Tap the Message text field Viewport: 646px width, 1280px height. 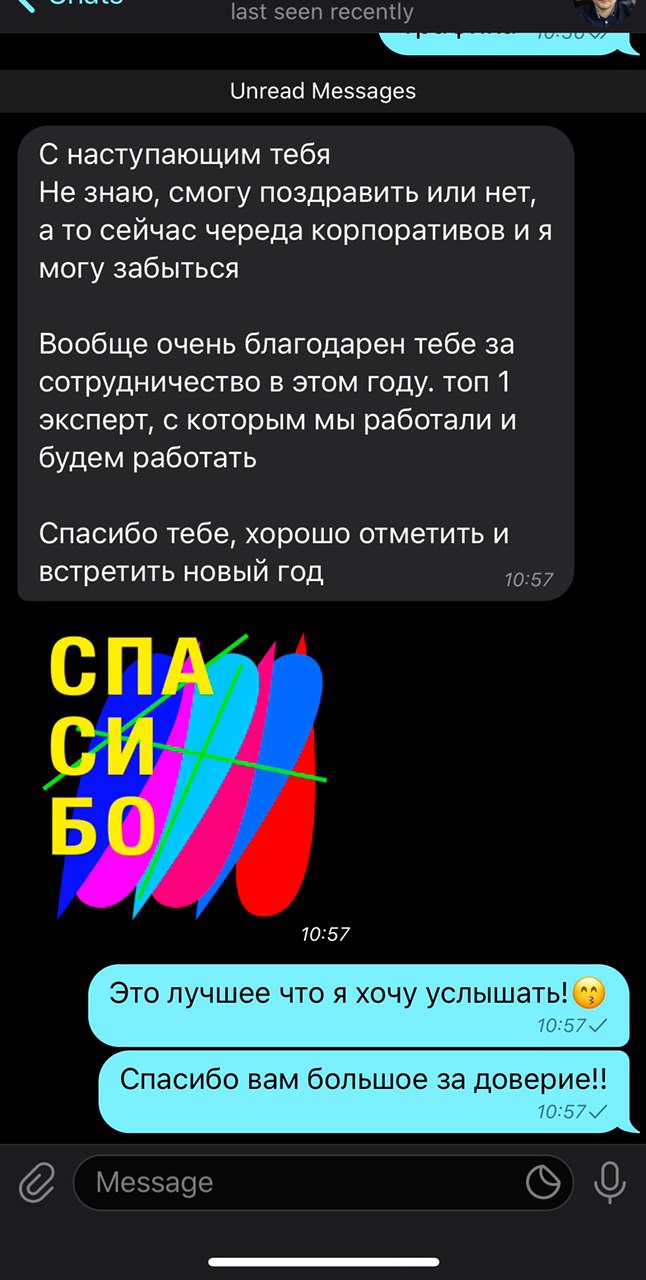[x=300, y=1183]
